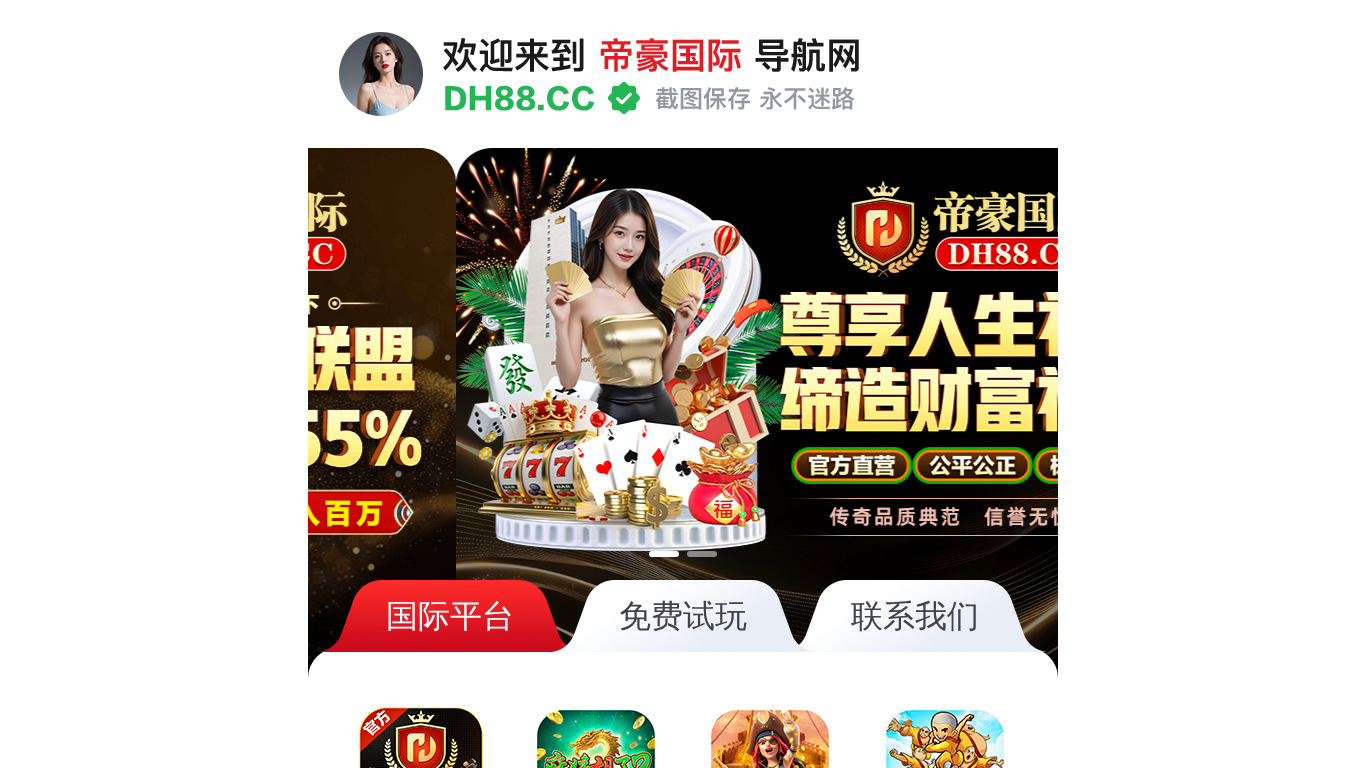
Task: Launch the pirate girl game icon
Action: pos(770,740)
